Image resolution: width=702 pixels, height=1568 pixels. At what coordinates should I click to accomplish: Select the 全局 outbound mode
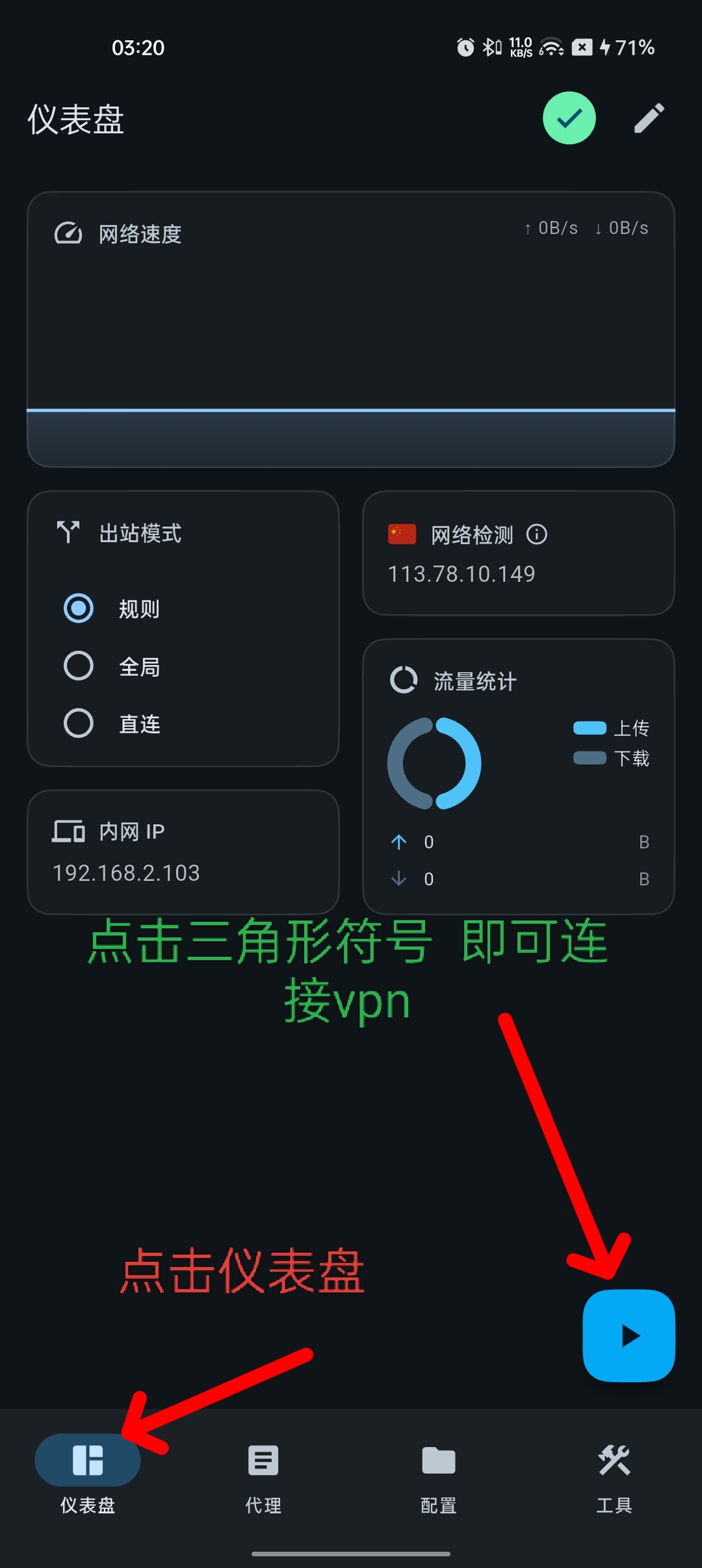tap(79, 666)
